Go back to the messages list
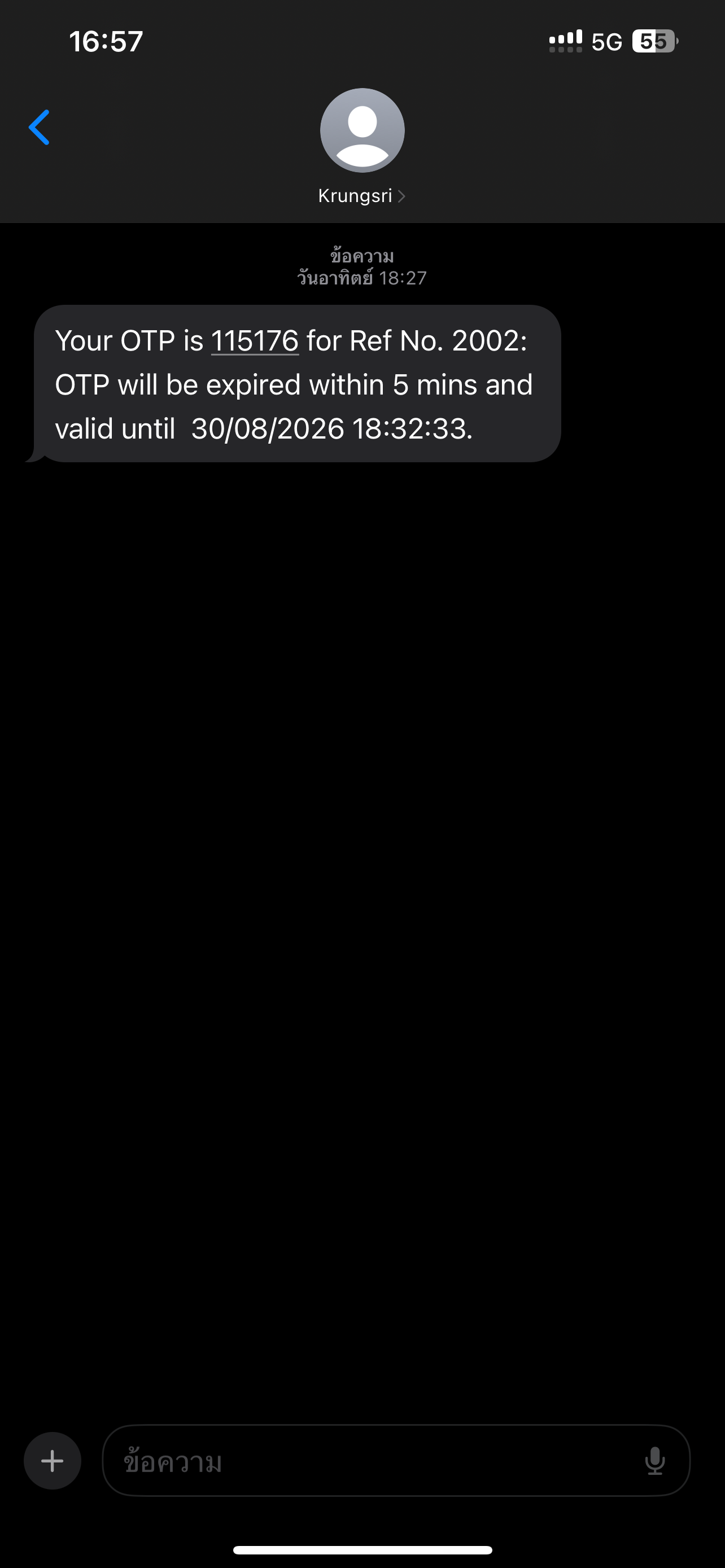The height and width of the screenshot is (1568, 725). pyautogui.click(x=39, y=128)
